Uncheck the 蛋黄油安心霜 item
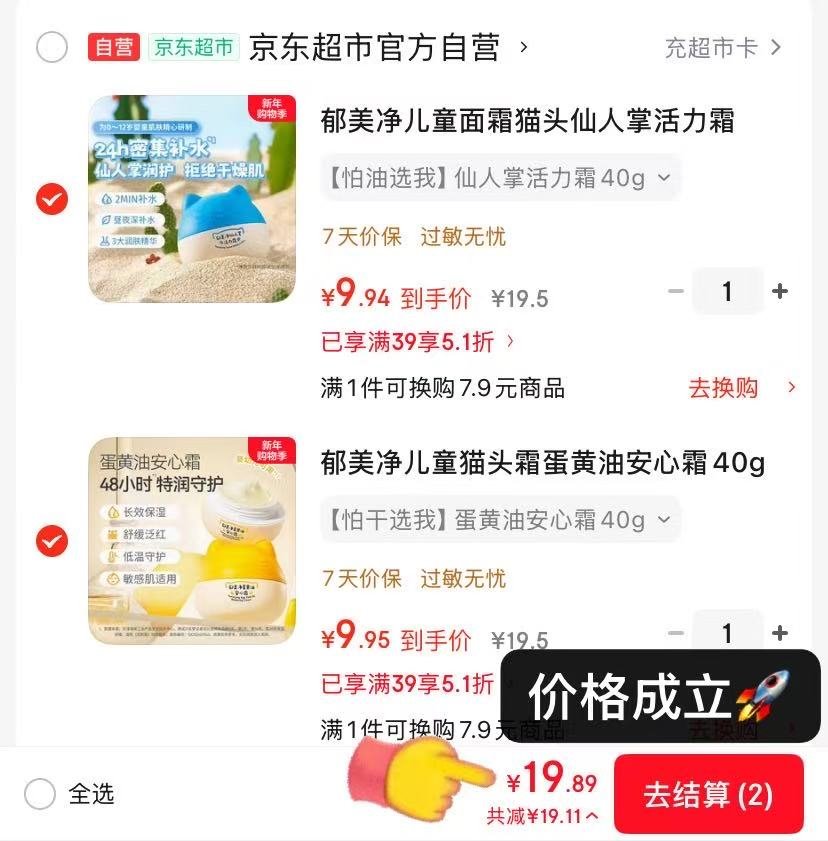This screenshot has height=841, width=828. [52, 541]
